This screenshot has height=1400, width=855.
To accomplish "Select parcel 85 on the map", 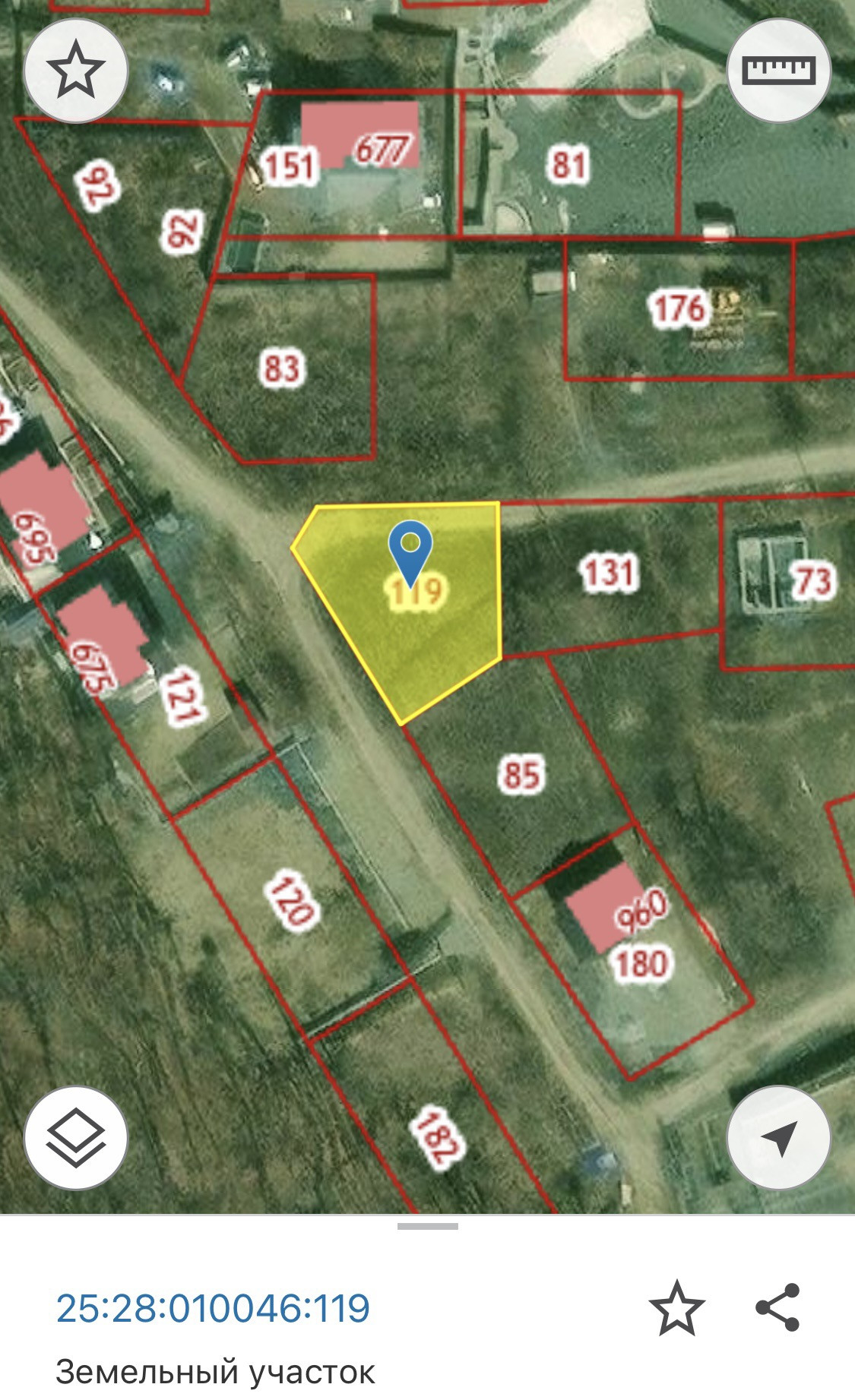I will (522, 776).
